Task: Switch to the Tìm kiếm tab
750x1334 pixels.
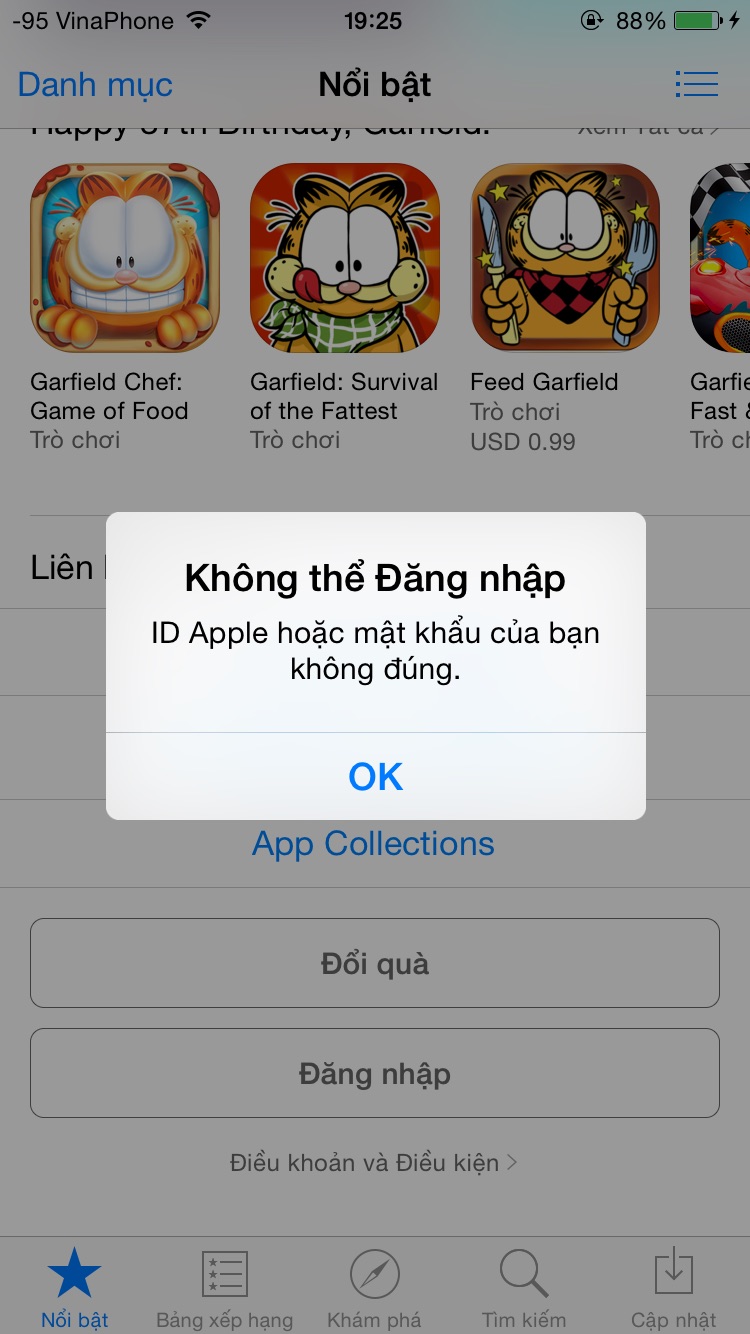Action: 523,1288
